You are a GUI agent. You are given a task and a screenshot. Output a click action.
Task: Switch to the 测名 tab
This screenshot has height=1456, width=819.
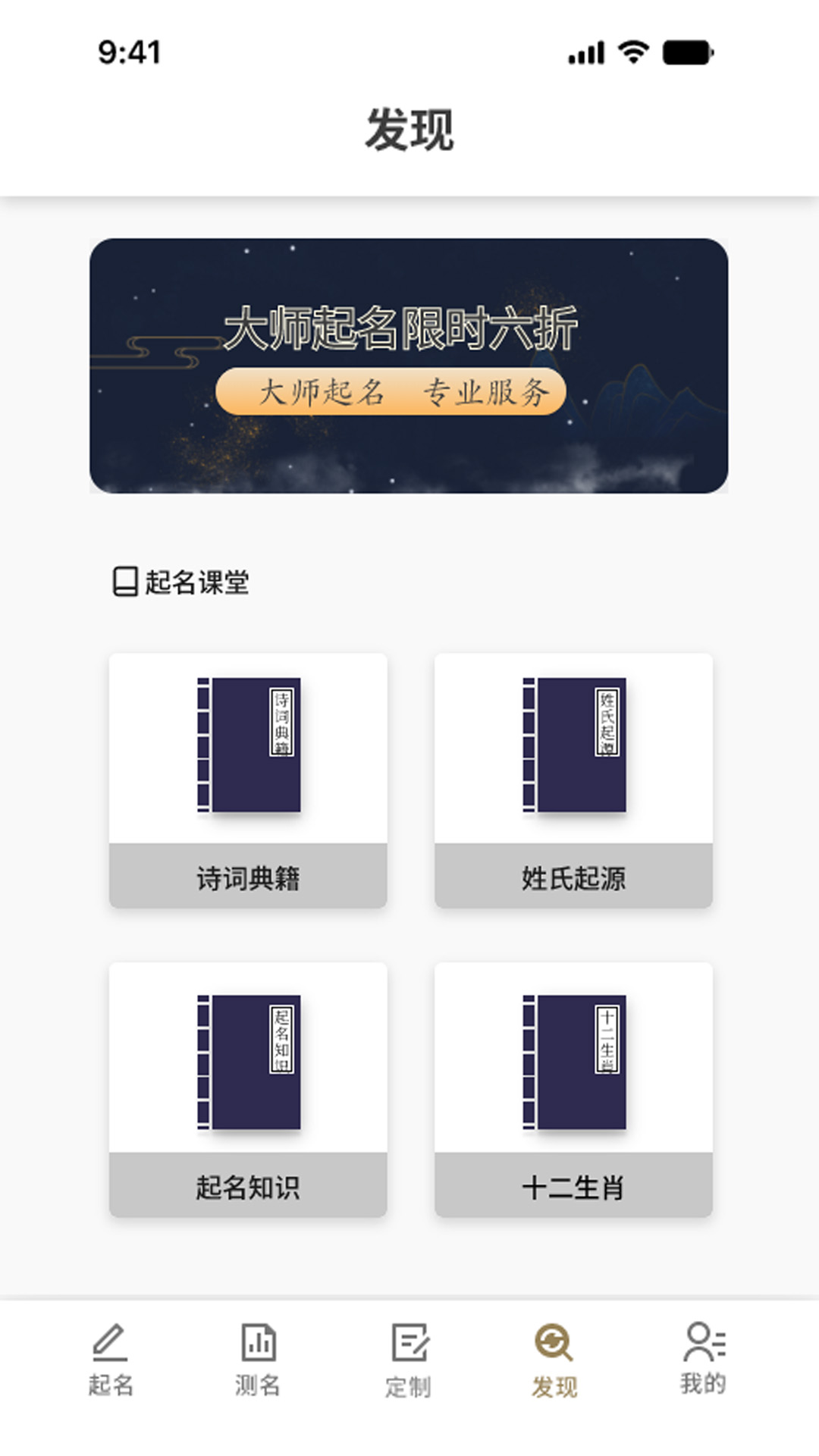click(x=258, y=1360)
